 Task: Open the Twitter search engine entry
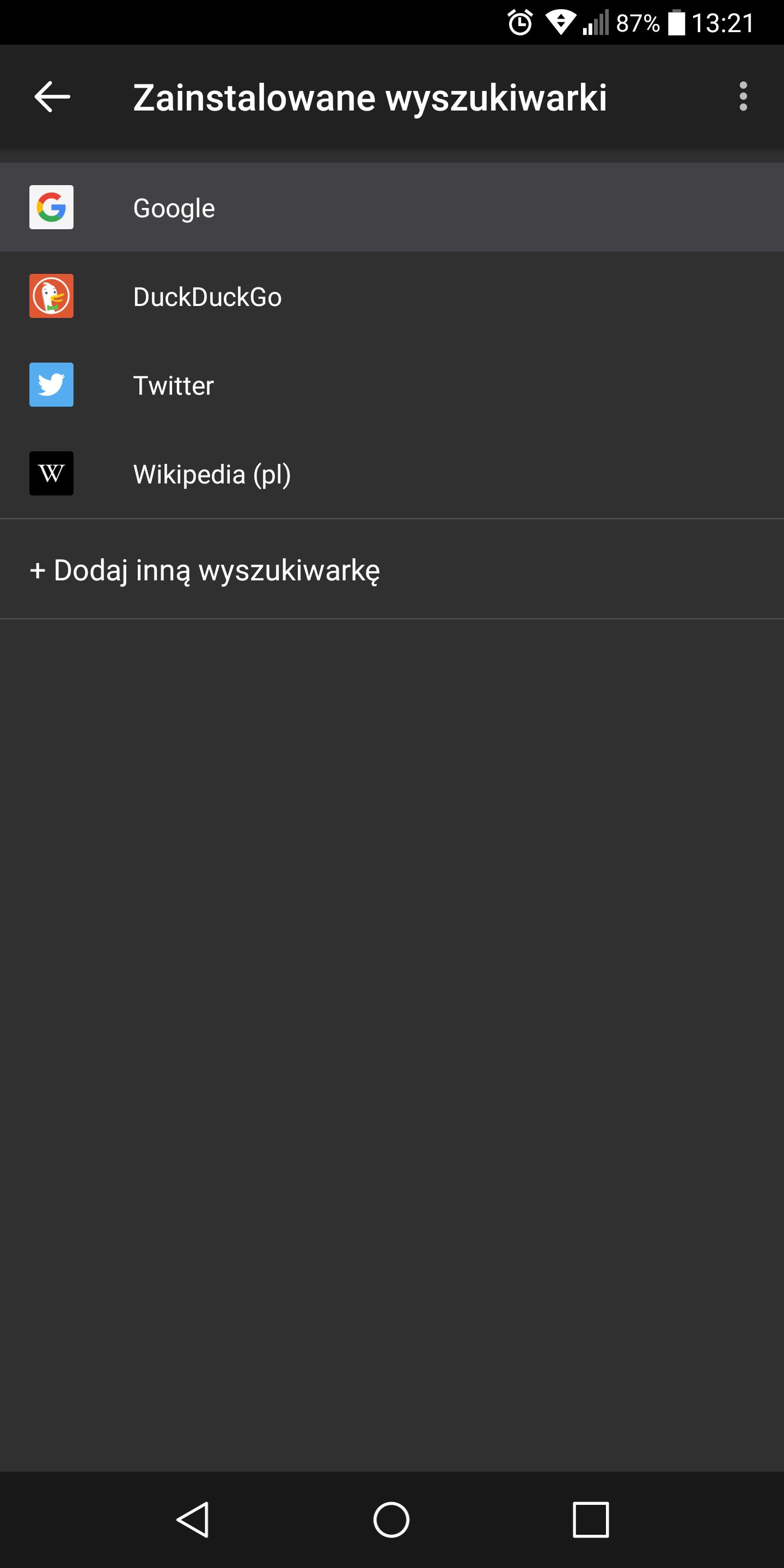[392, 385]
